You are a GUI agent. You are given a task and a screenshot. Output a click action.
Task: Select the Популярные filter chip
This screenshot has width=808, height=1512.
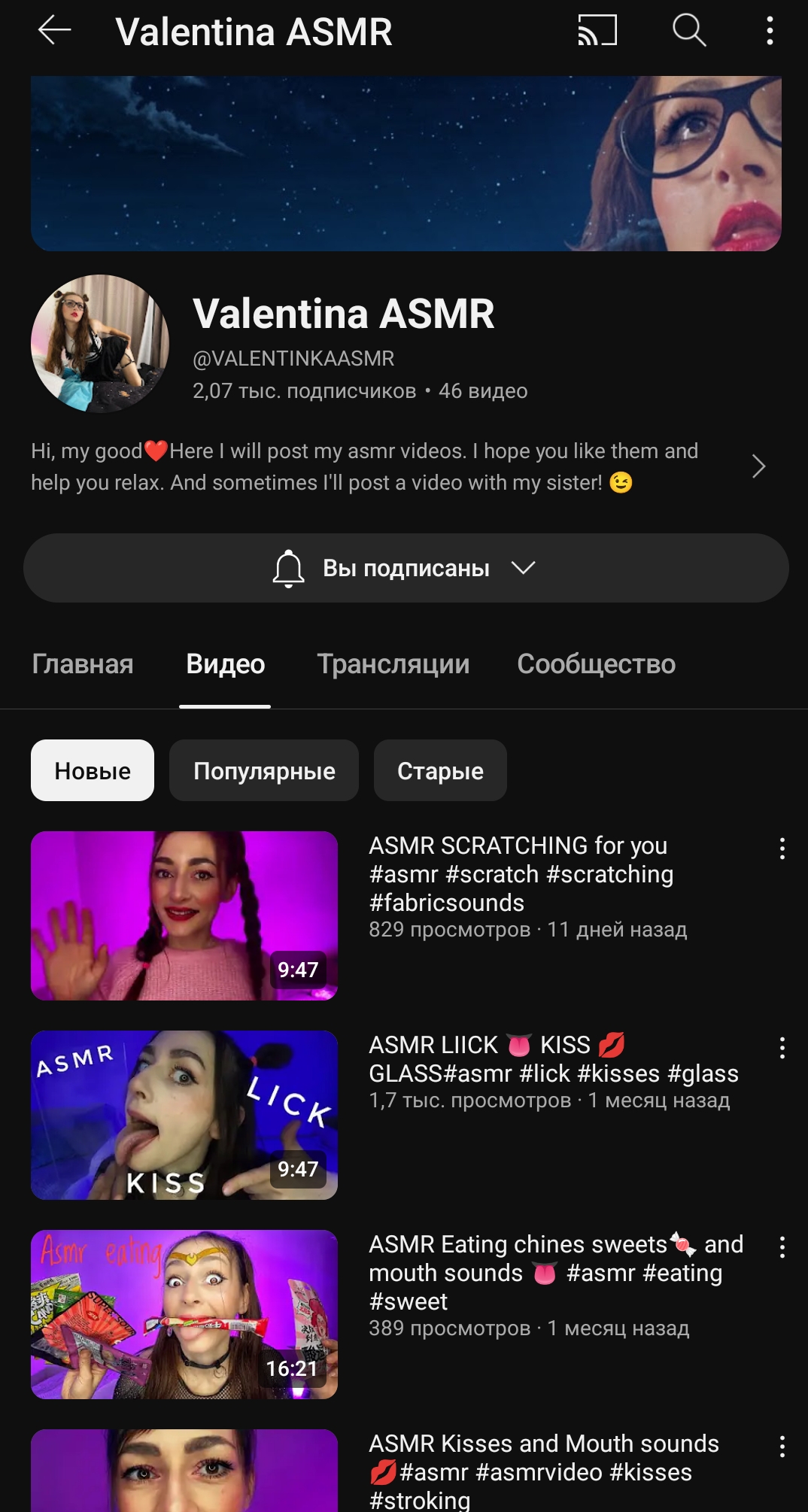tap(264, 771)
